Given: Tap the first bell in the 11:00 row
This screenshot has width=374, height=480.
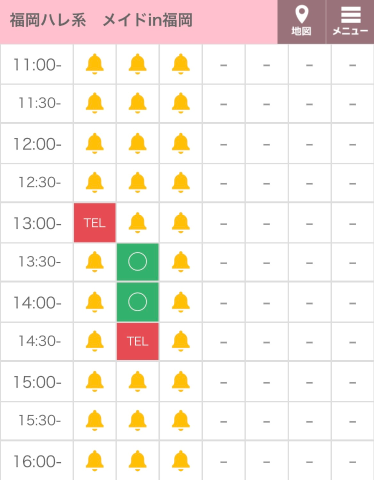Looking at the screenshot, I should pos(95,64).
